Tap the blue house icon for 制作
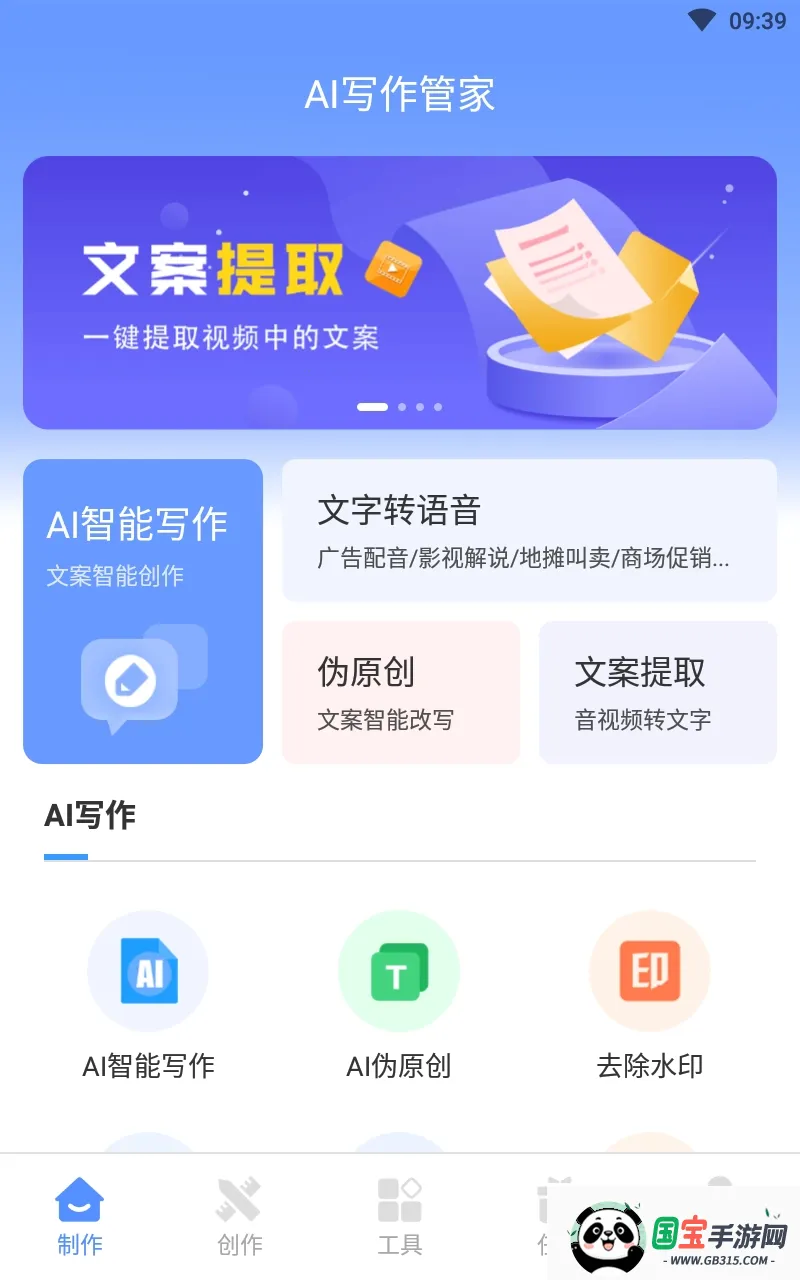The image size is (800, 1280). pyautogui.click(x=80, y=1203)
